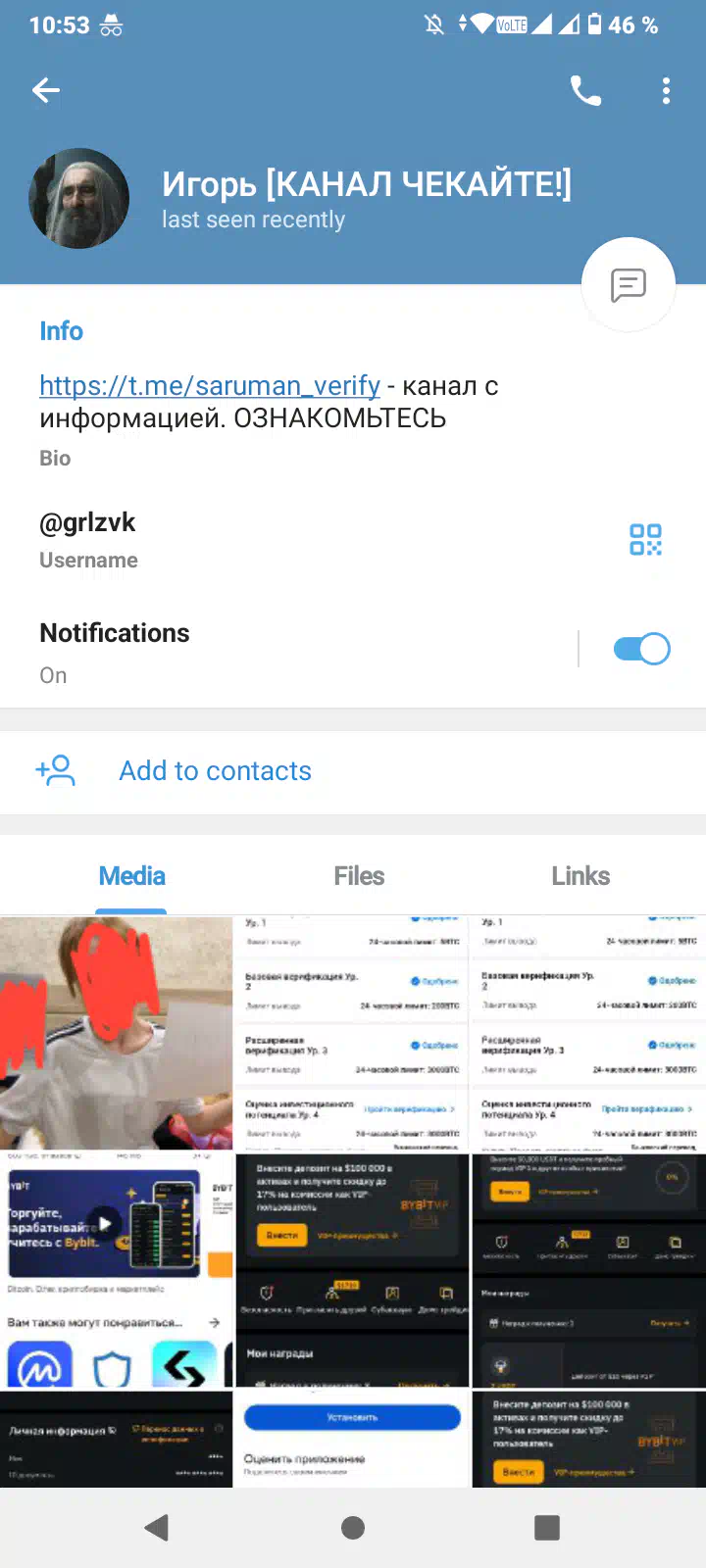This screenshot has width=706, height=1568.
Task: Switch to the Files tab
Action: (359, 876)
